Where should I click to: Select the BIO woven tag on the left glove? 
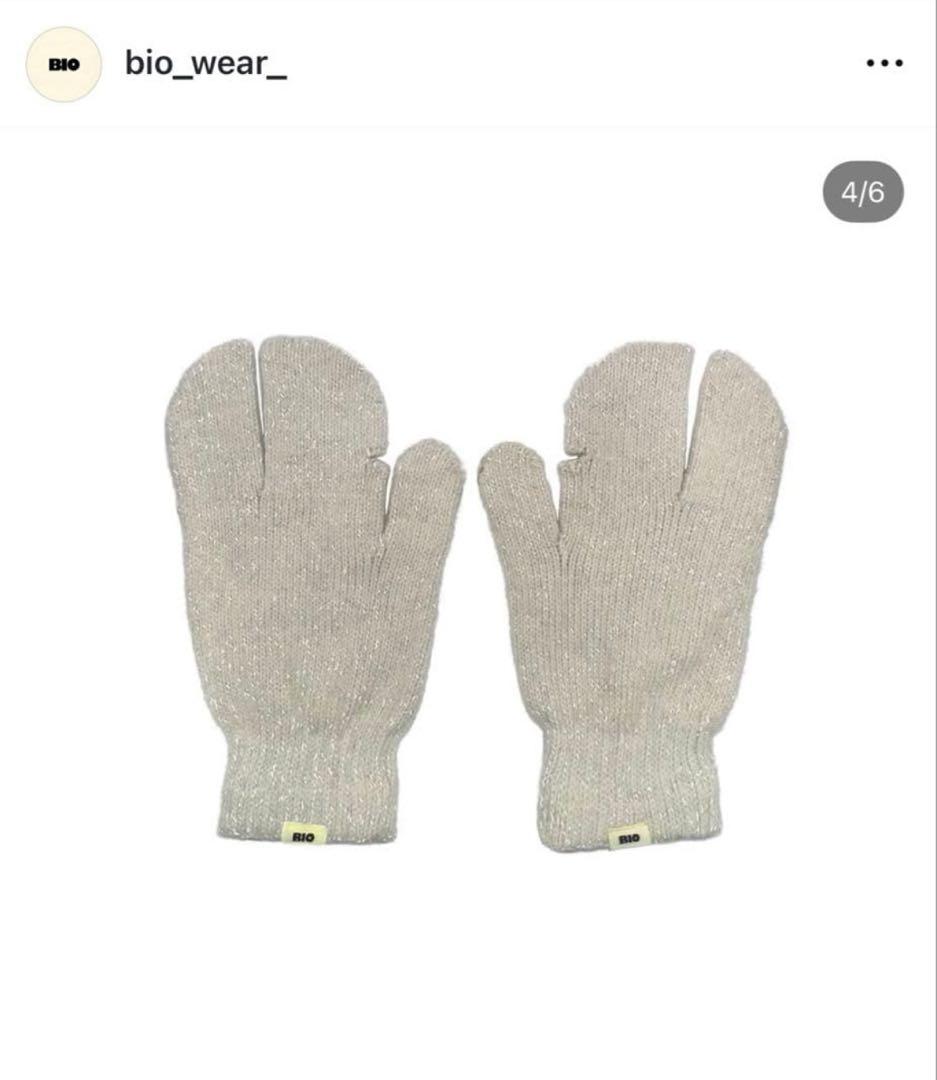pos(303,833)
